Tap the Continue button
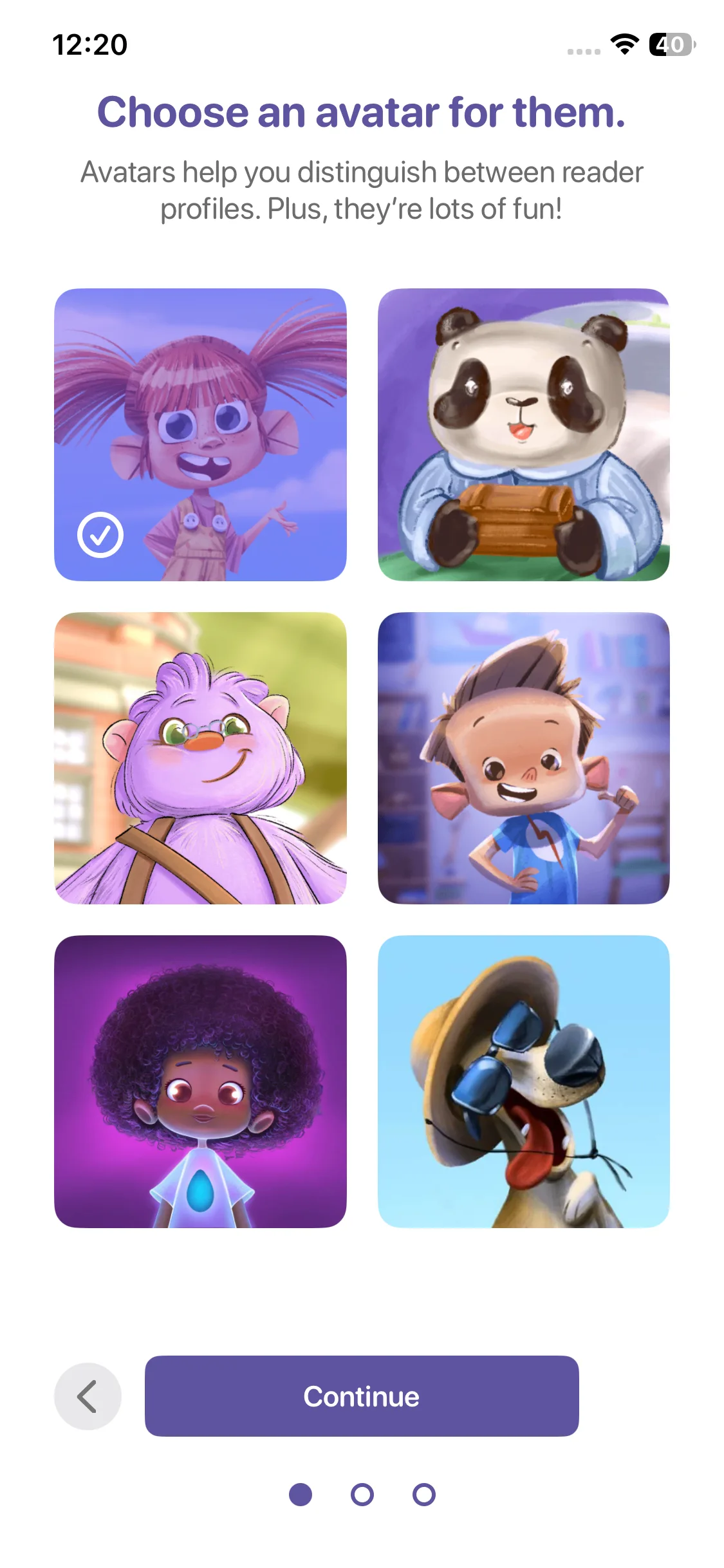Screen dimensions: 724x1568 pyautogui.click(x=361, y=1396)
